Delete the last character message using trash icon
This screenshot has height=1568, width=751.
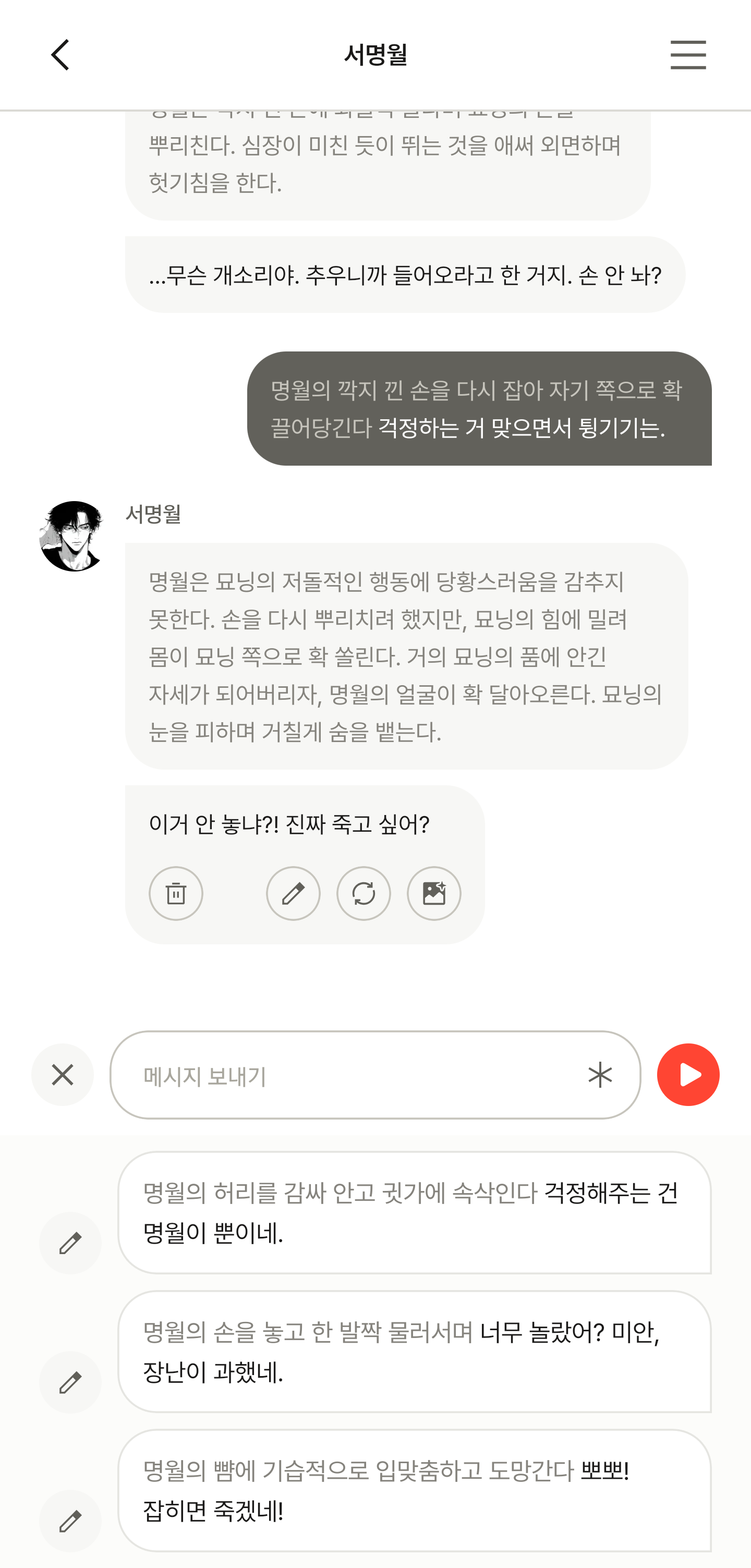point(175,893)
